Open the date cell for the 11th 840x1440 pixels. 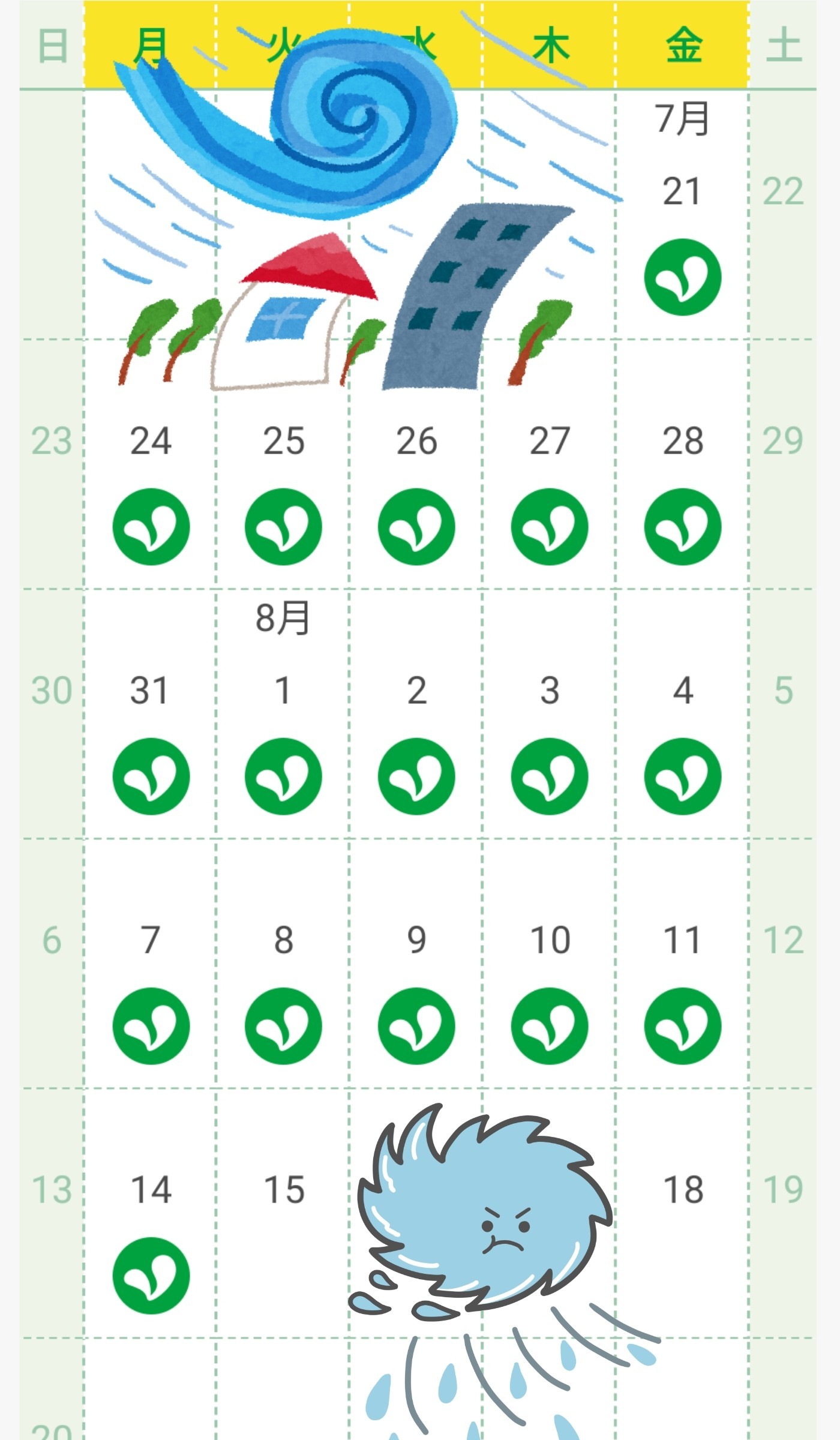(x=682, y=963)
